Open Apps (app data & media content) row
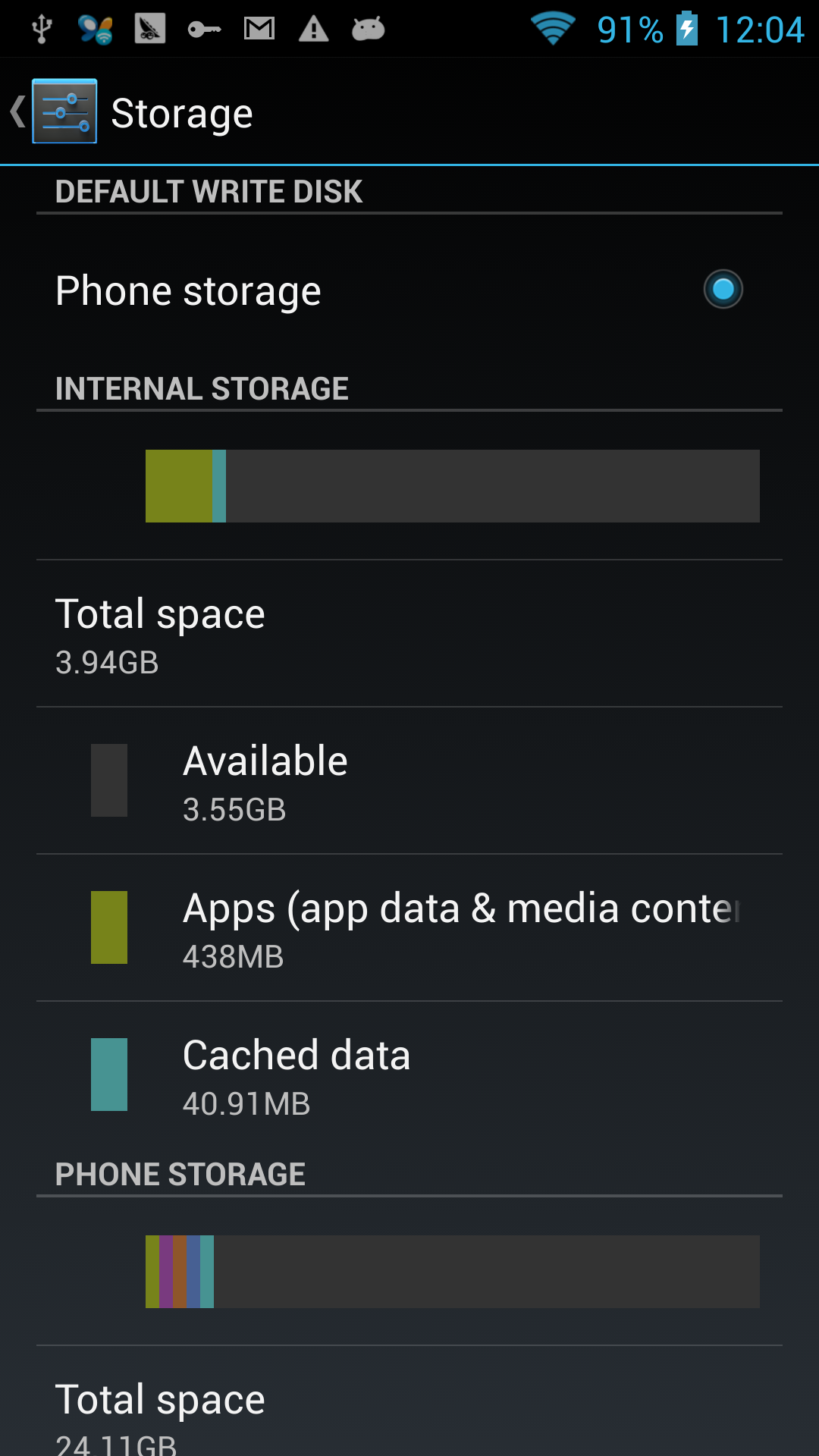This screenshot has width=819, height=1456. coord(409,927)
